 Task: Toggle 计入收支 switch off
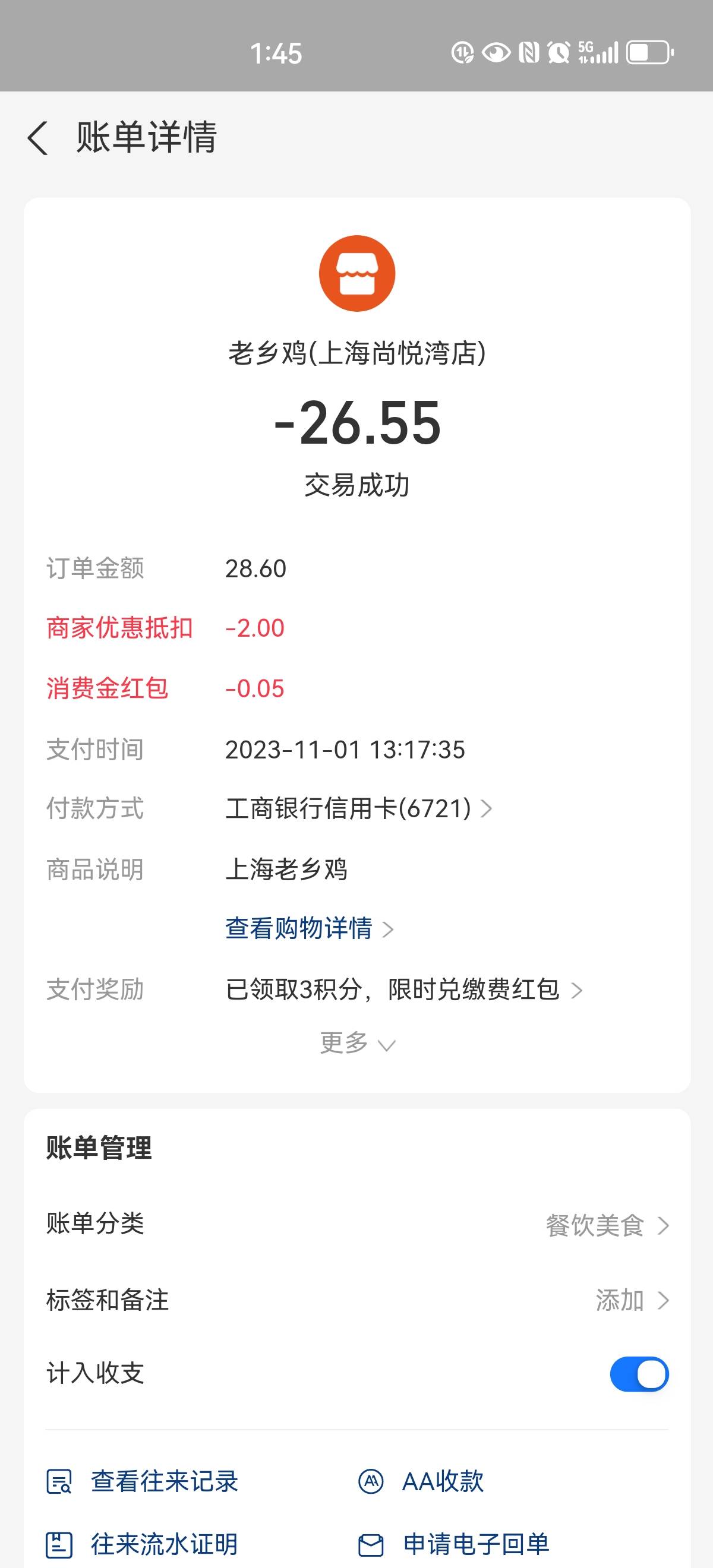click(639, 1374)
